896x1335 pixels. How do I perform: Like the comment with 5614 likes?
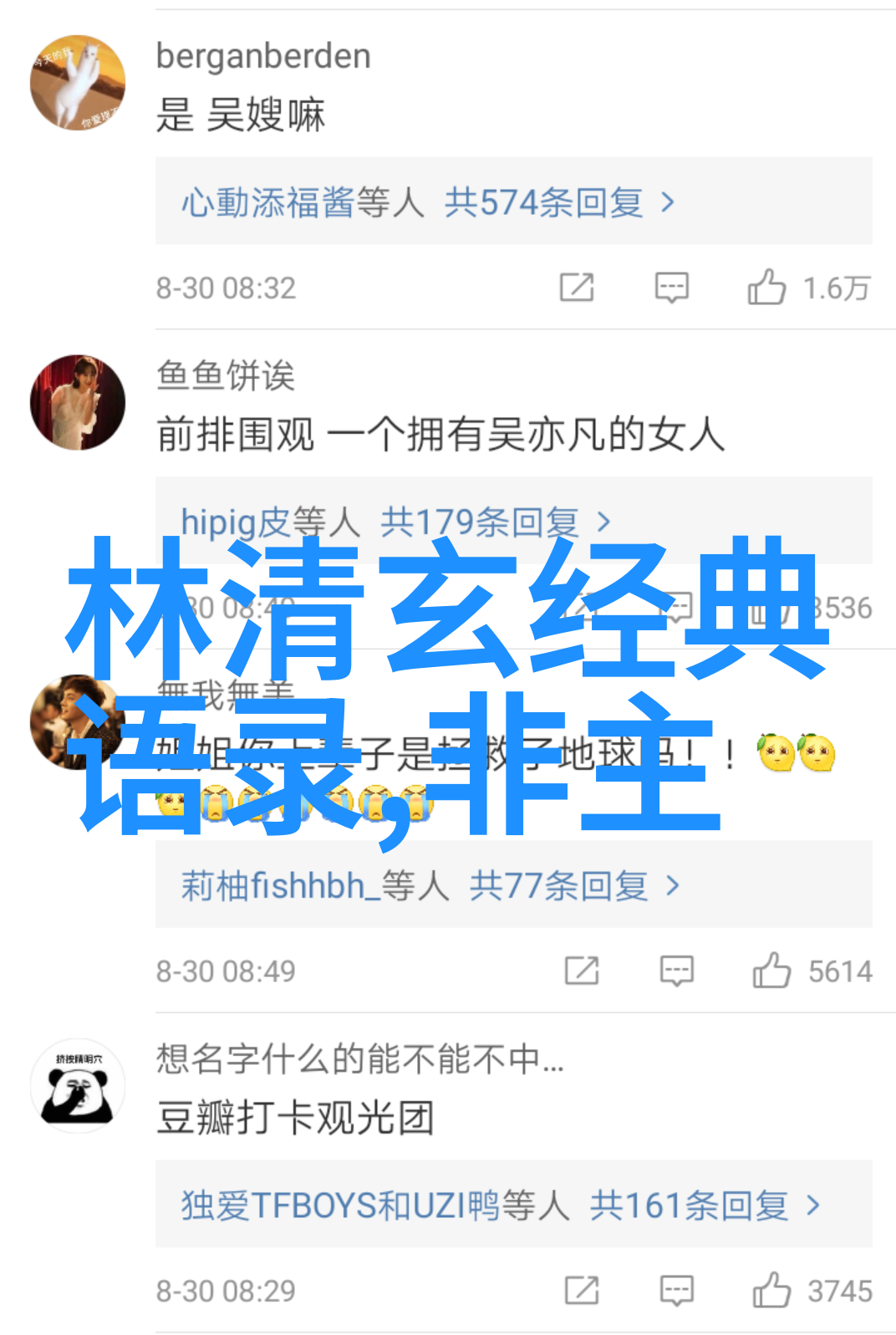coord(771,971)
